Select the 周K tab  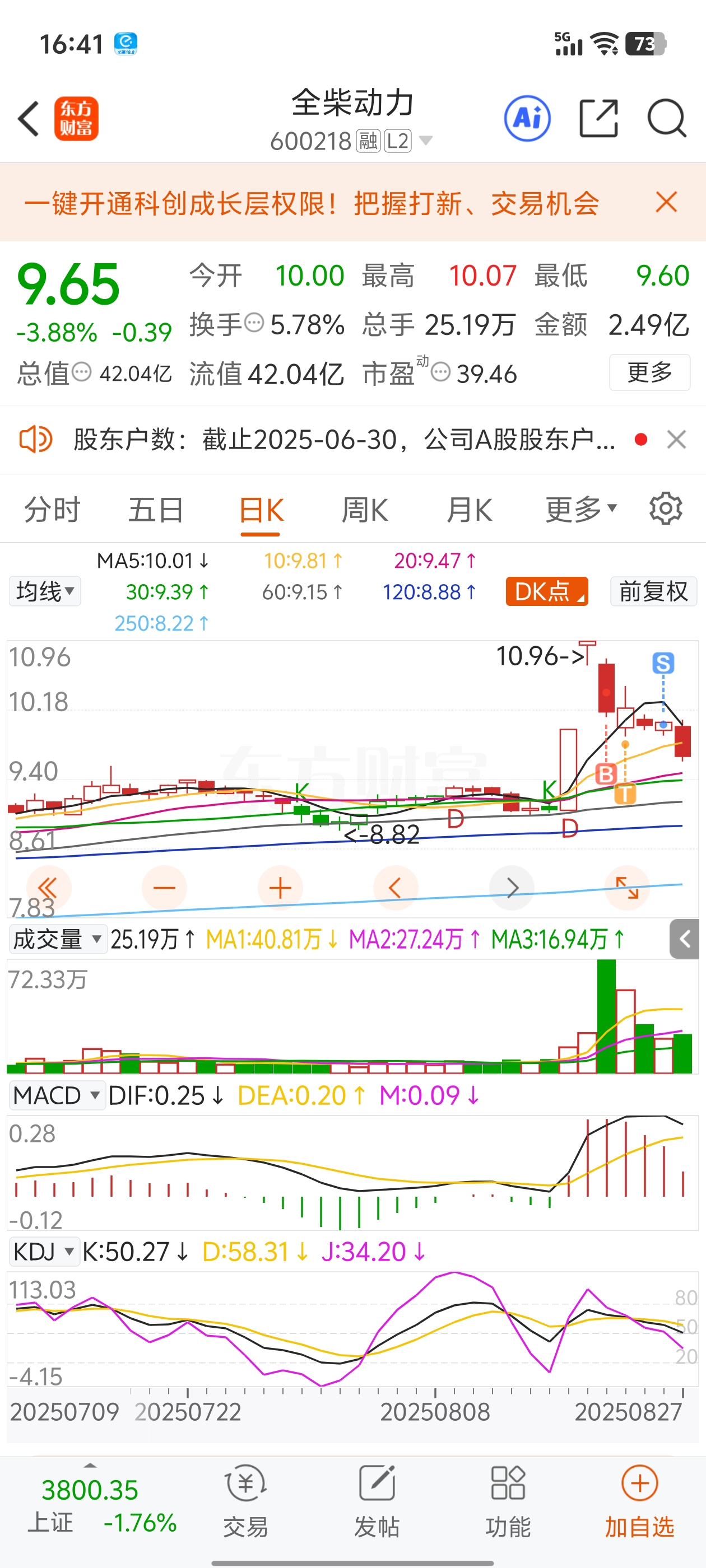click(x=365, y=510)
